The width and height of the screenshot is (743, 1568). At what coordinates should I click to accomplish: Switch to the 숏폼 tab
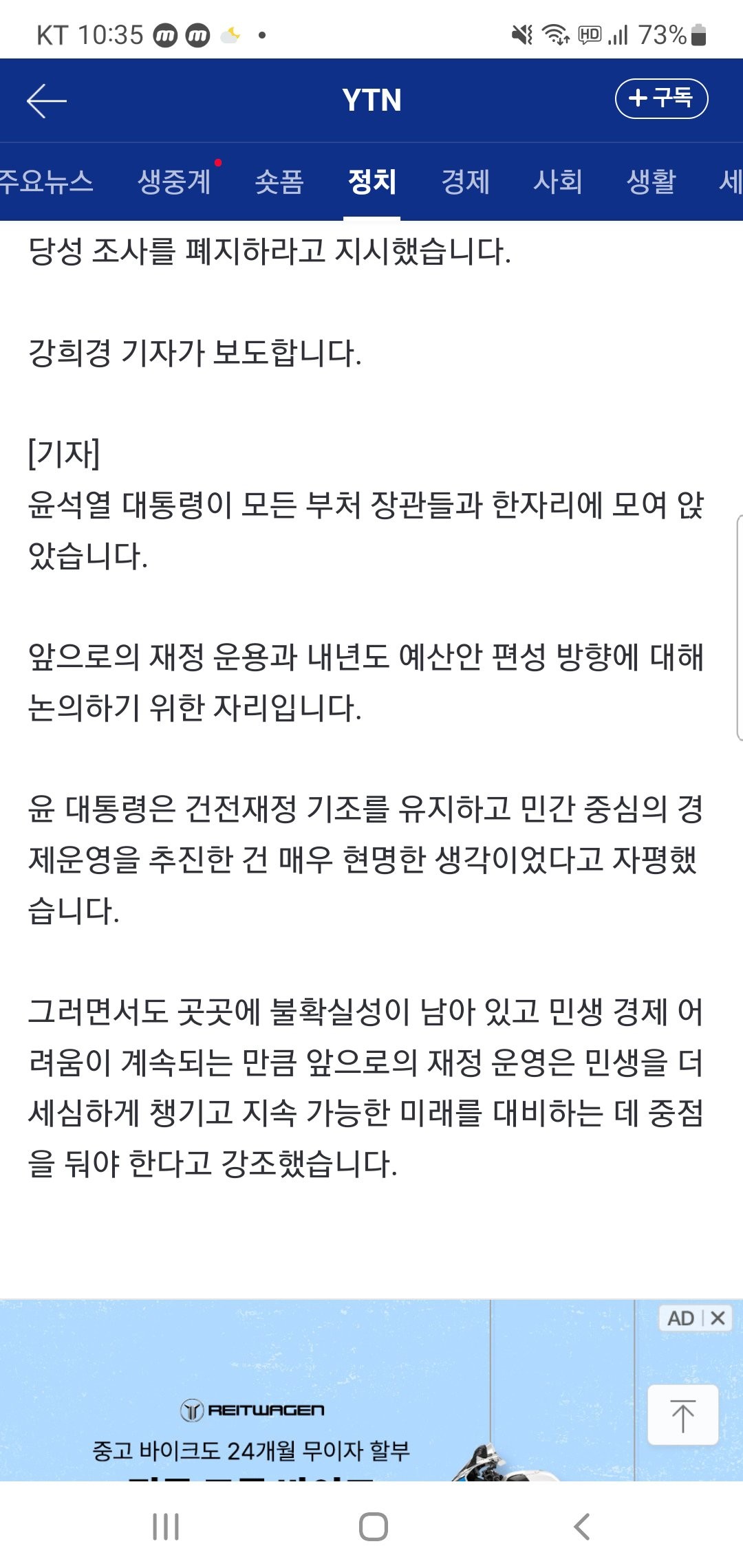(x=279, y=182)
